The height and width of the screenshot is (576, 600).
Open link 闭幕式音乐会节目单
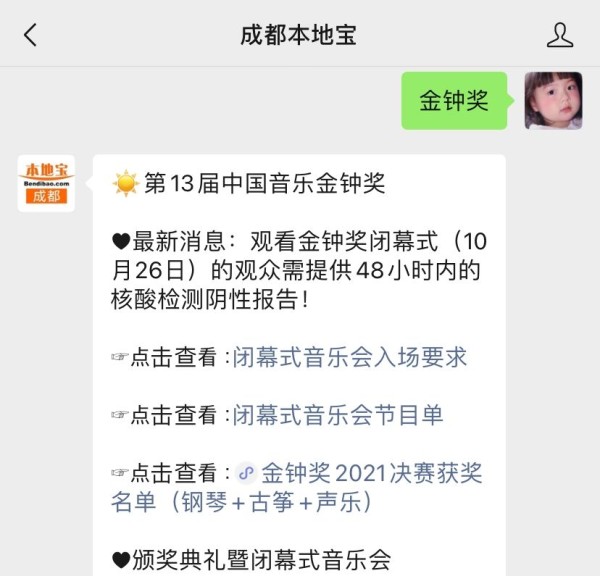[x=338, y=415]
